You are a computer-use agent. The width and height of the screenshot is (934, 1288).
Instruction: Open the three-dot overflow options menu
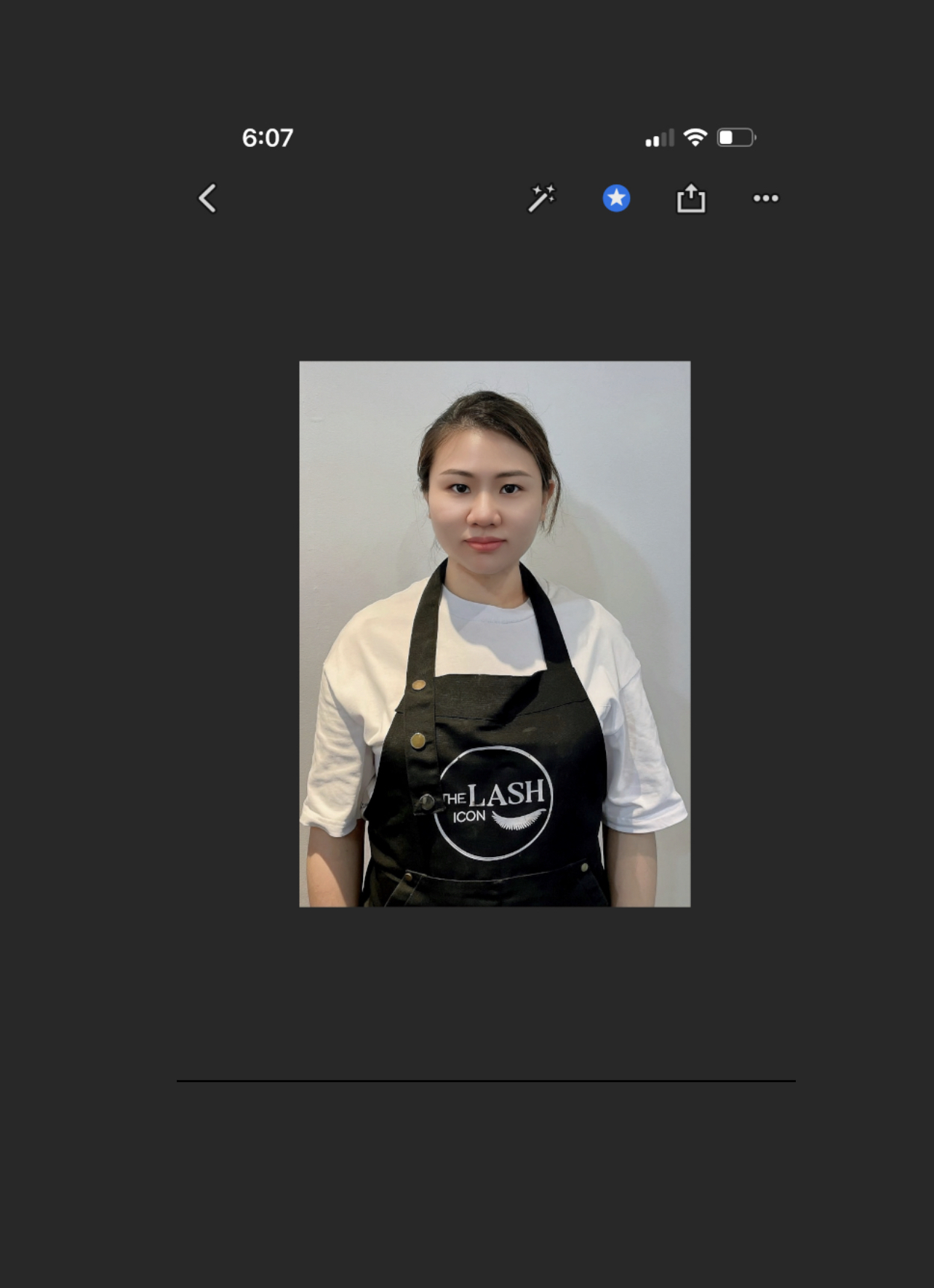pyautogui.click(x=765, y=198)
